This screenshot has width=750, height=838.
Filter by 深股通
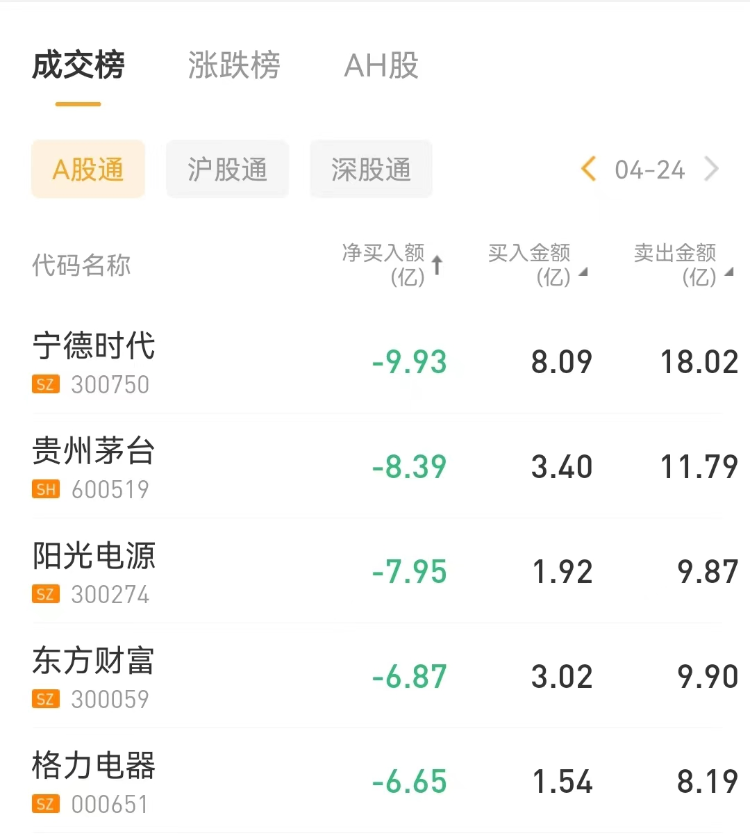click(371, 169)
